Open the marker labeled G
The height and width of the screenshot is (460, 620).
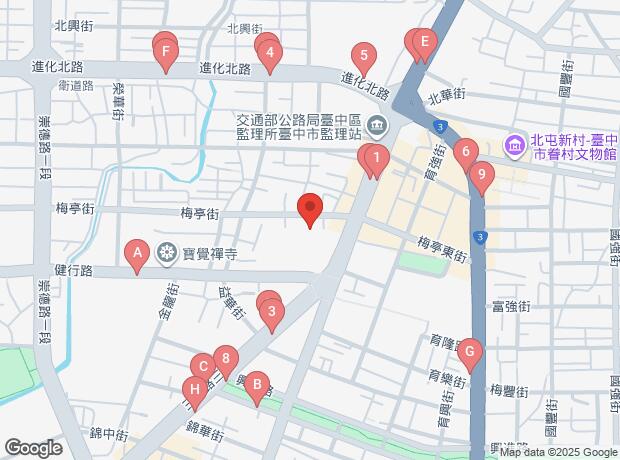pyautogui.click(x=470, y=352)
